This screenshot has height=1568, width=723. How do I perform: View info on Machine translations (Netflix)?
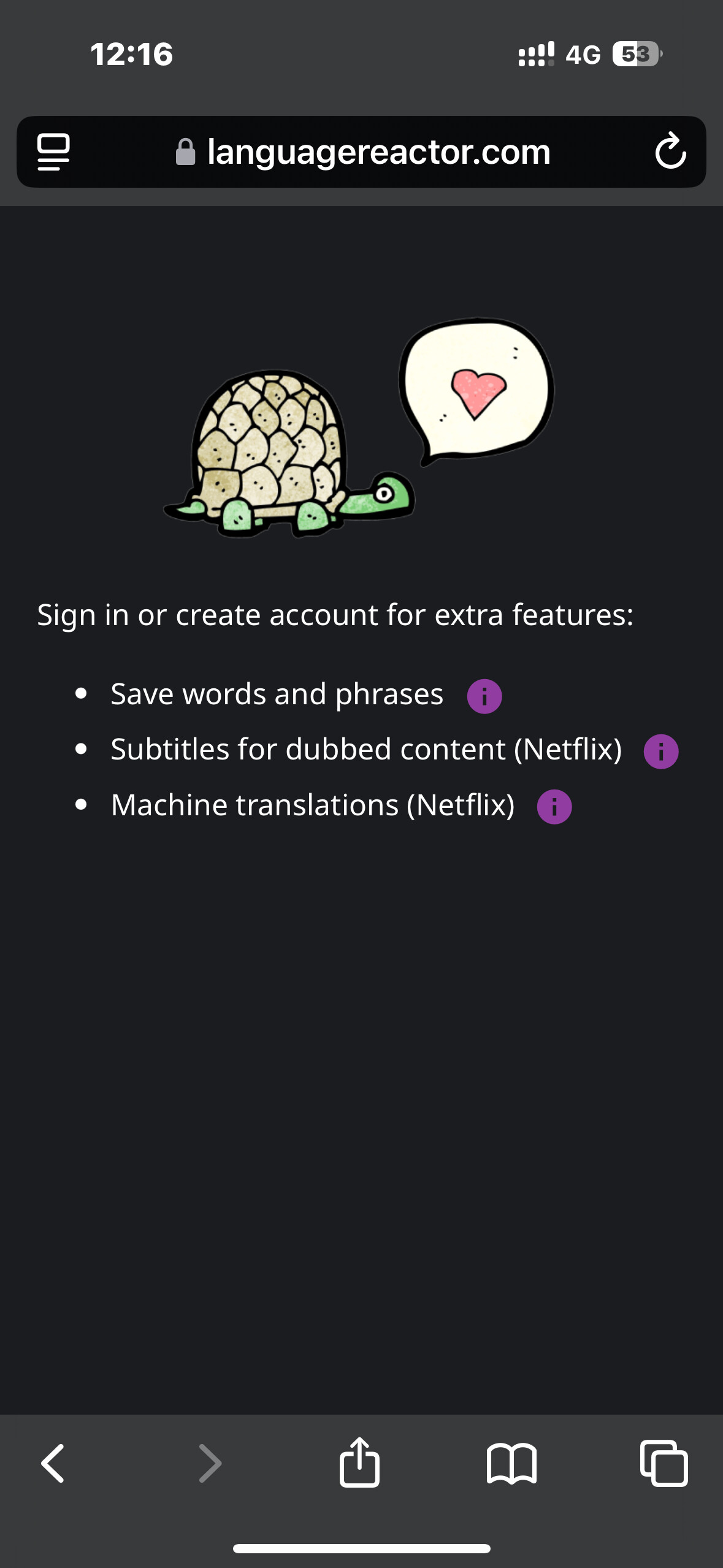554,807
